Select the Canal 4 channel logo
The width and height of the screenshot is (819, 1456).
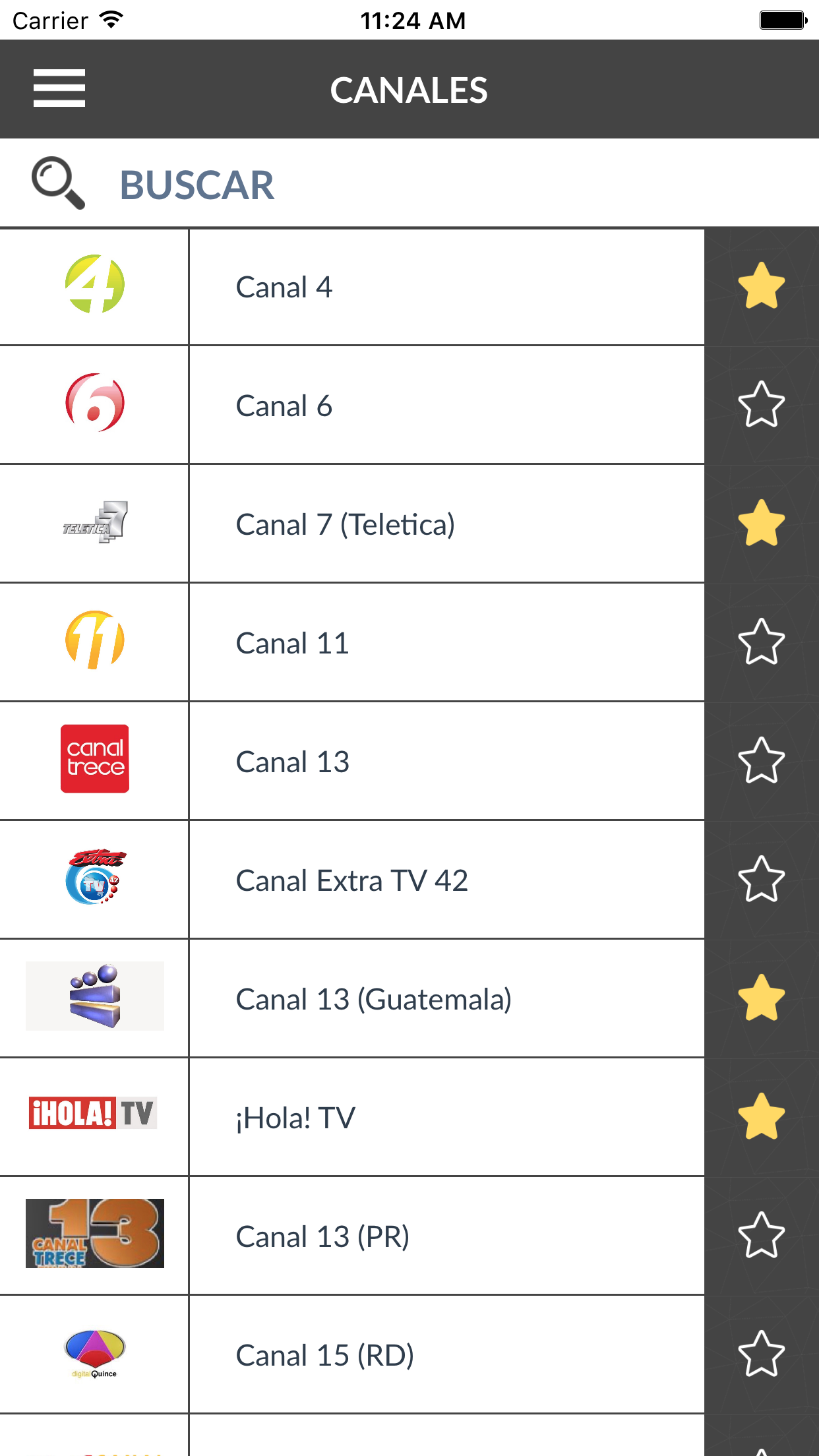(94, 286)
